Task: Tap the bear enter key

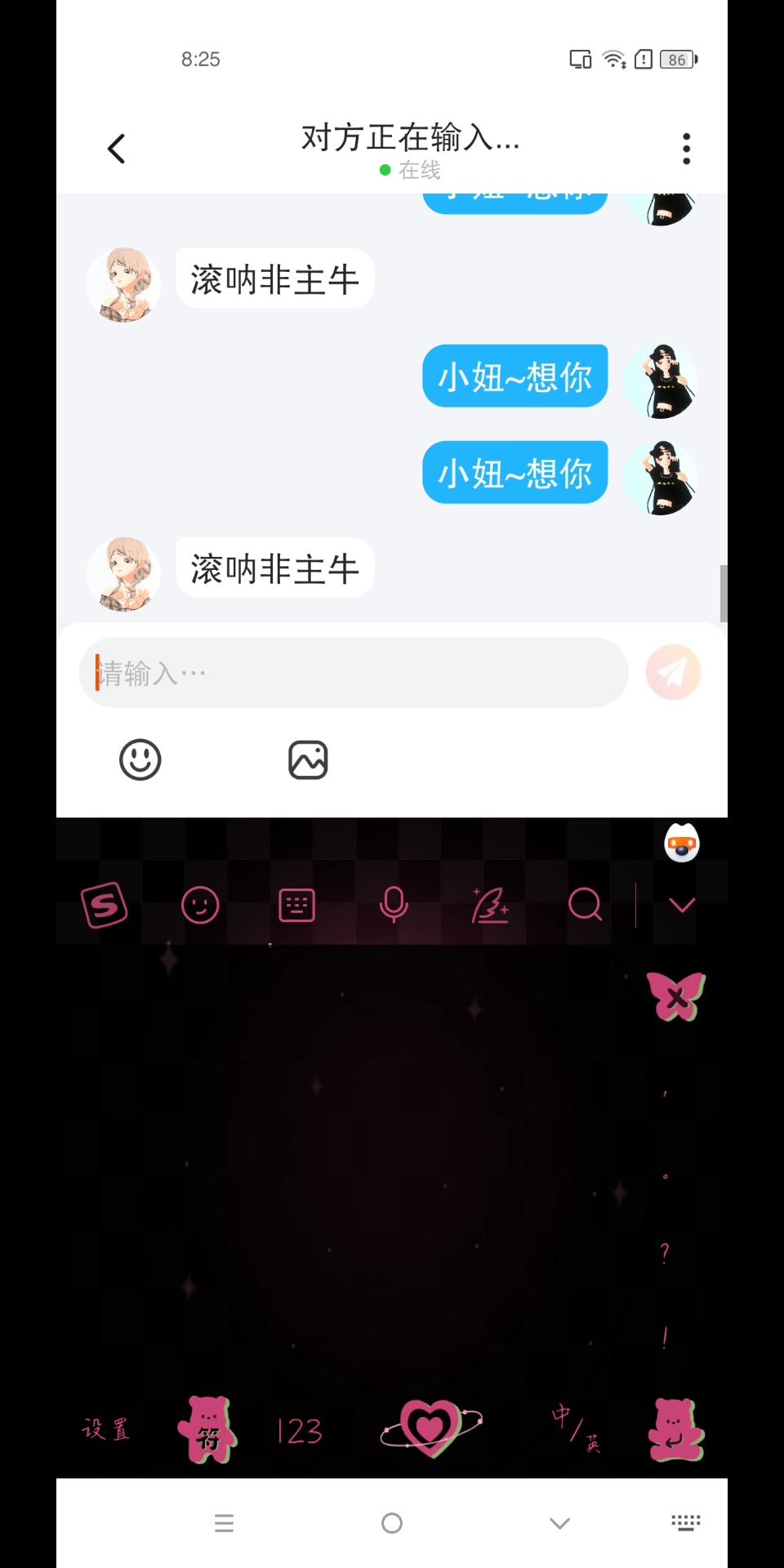Action: (675, 1430)
